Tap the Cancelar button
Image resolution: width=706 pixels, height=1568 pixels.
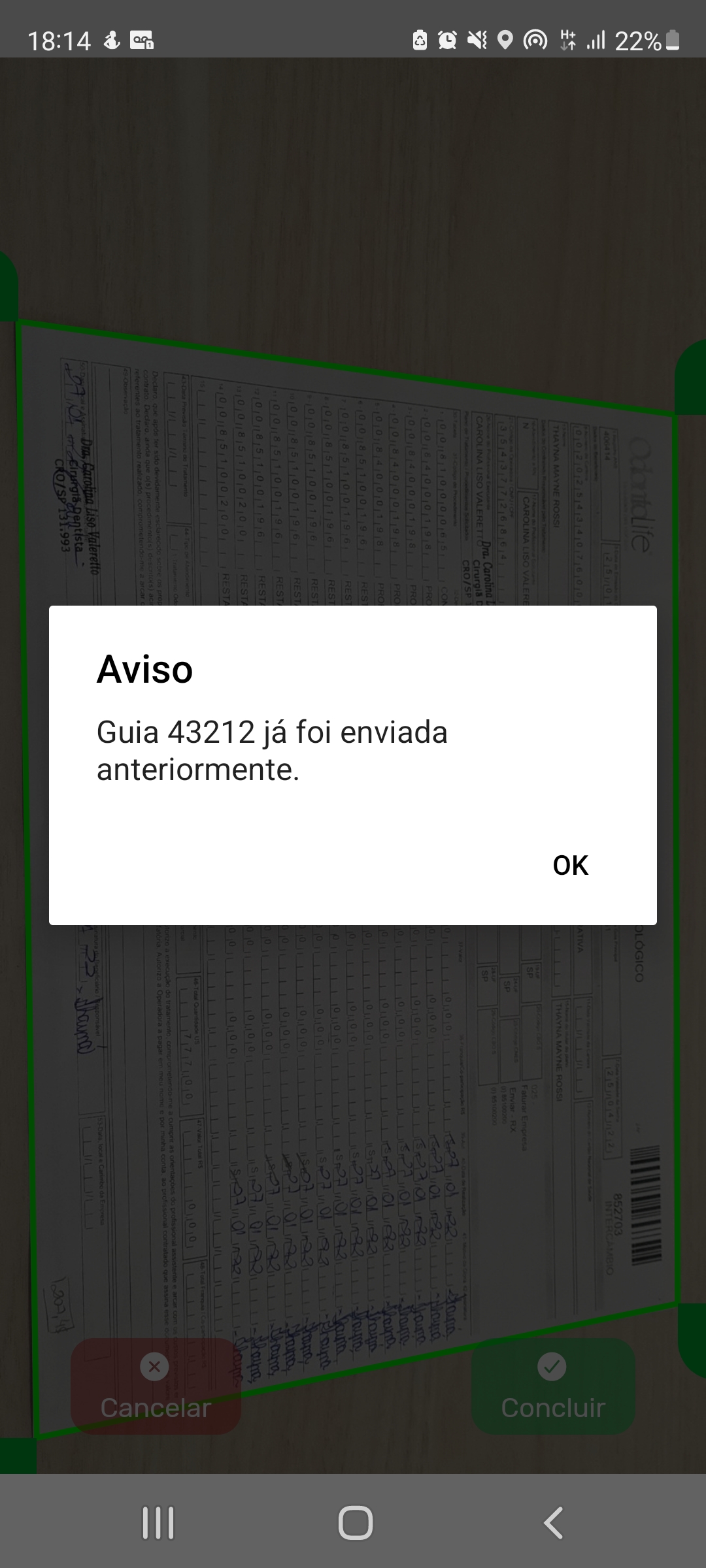pyautogui.click(x=156, y=1386)
